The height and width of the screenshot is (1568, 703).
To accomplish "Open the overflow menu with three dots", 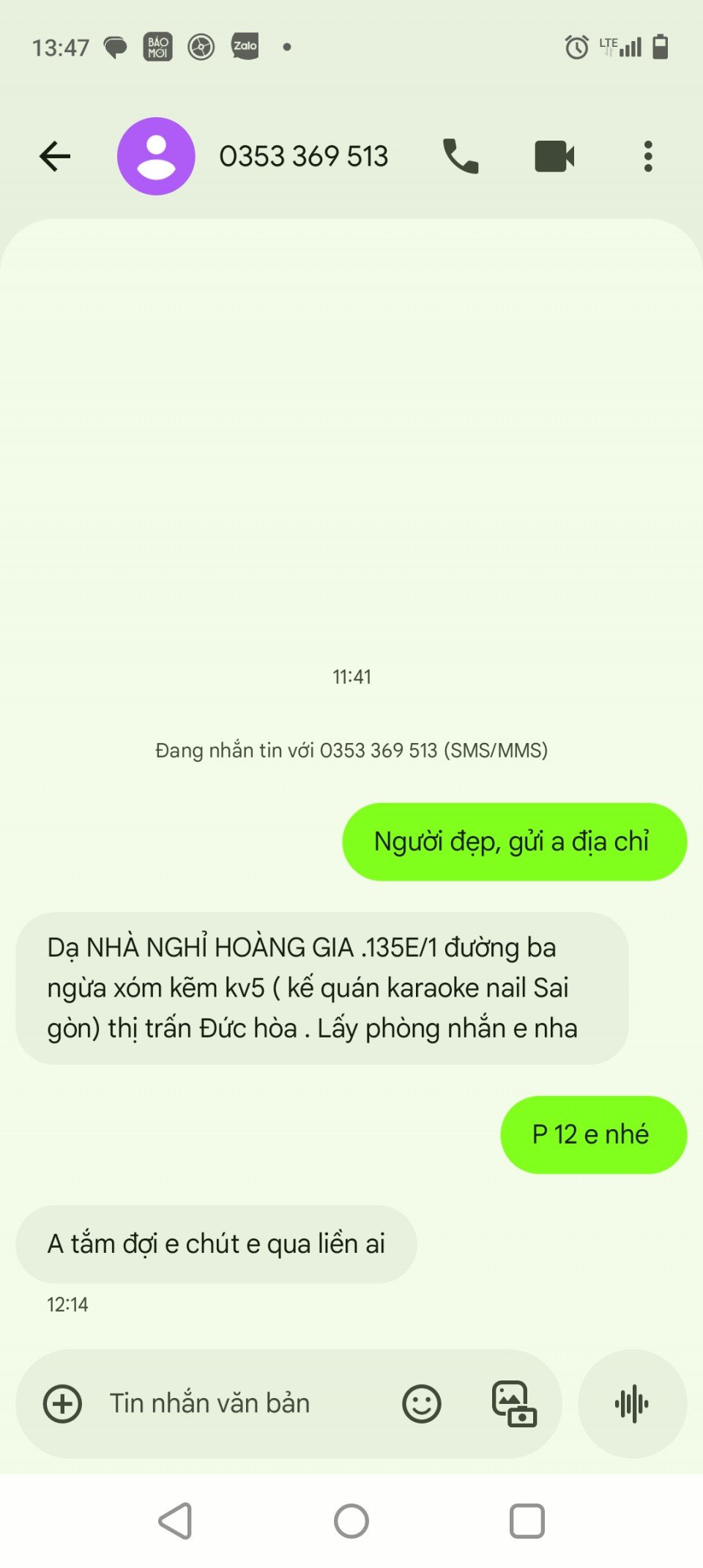I will [x=648, y=156].
